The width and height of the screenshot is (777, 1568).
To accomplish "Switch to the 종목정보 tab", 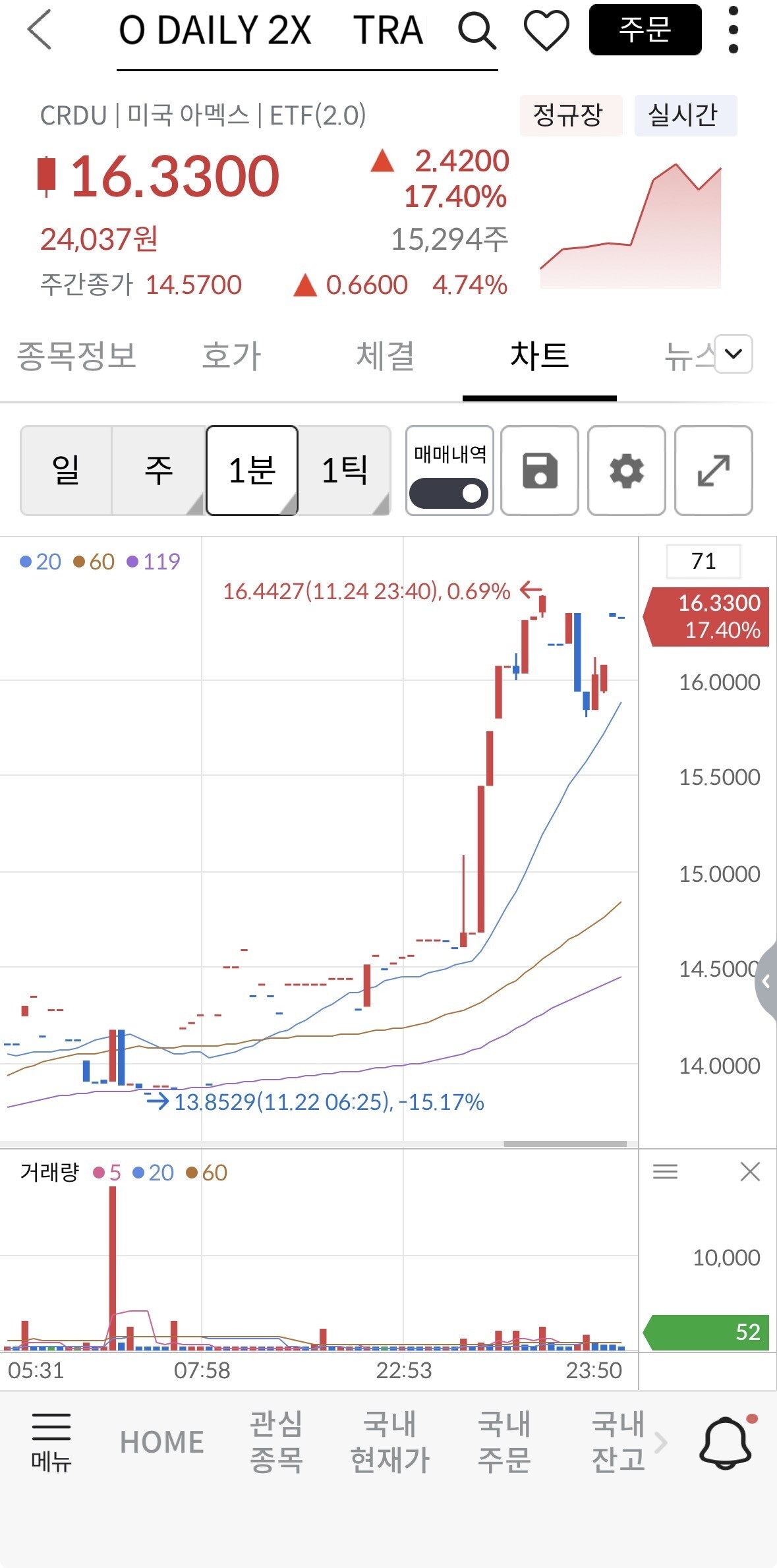I will pyautogui.click(x=76, y=356).
